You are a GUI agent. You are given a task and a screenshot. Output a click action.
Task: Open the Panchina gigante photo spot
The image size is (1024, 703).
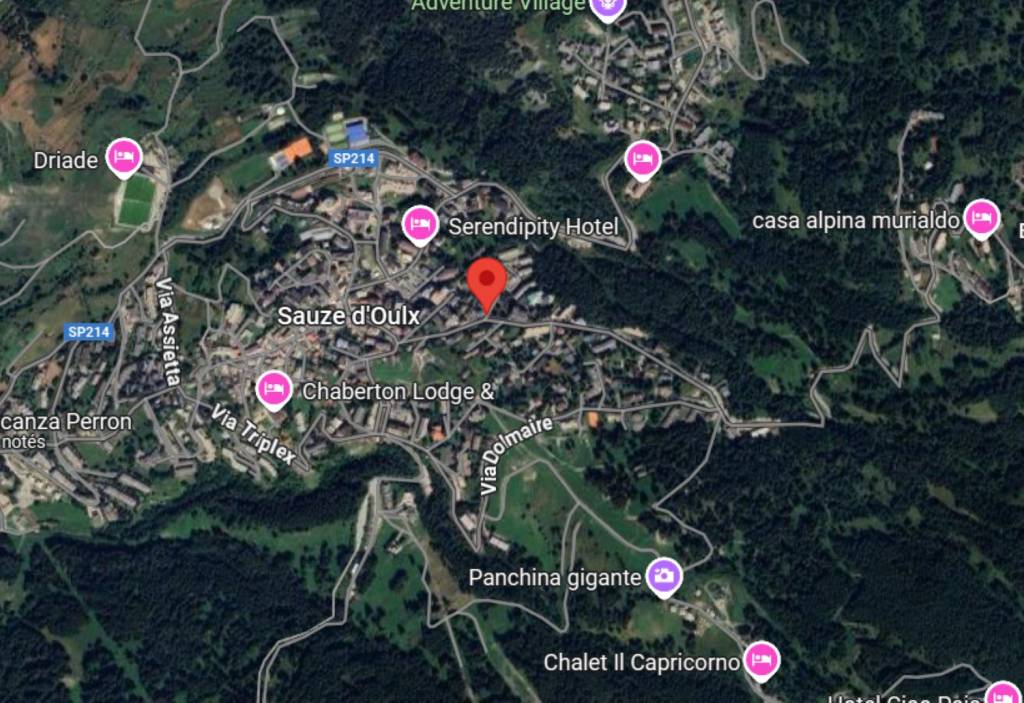(664, 574)
